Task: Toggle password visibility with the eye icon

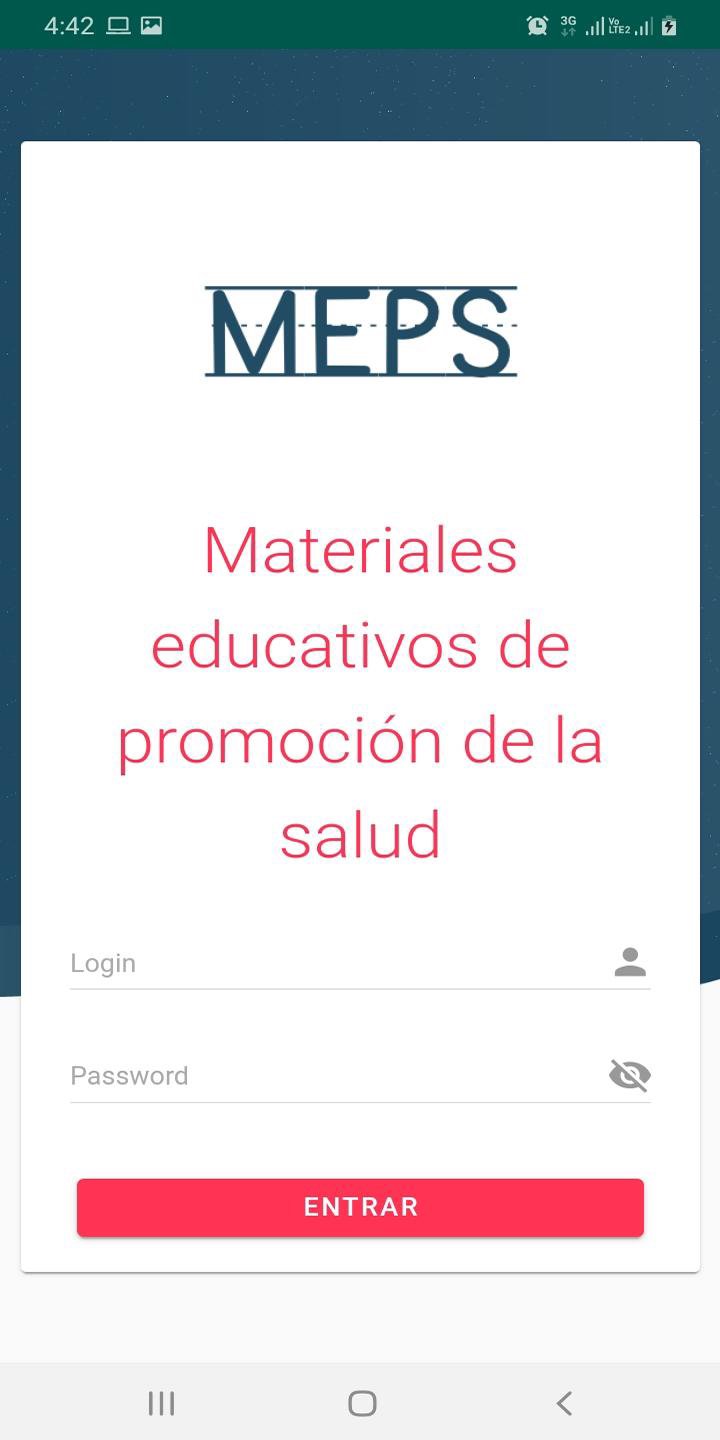Action: pos(627,1075)
